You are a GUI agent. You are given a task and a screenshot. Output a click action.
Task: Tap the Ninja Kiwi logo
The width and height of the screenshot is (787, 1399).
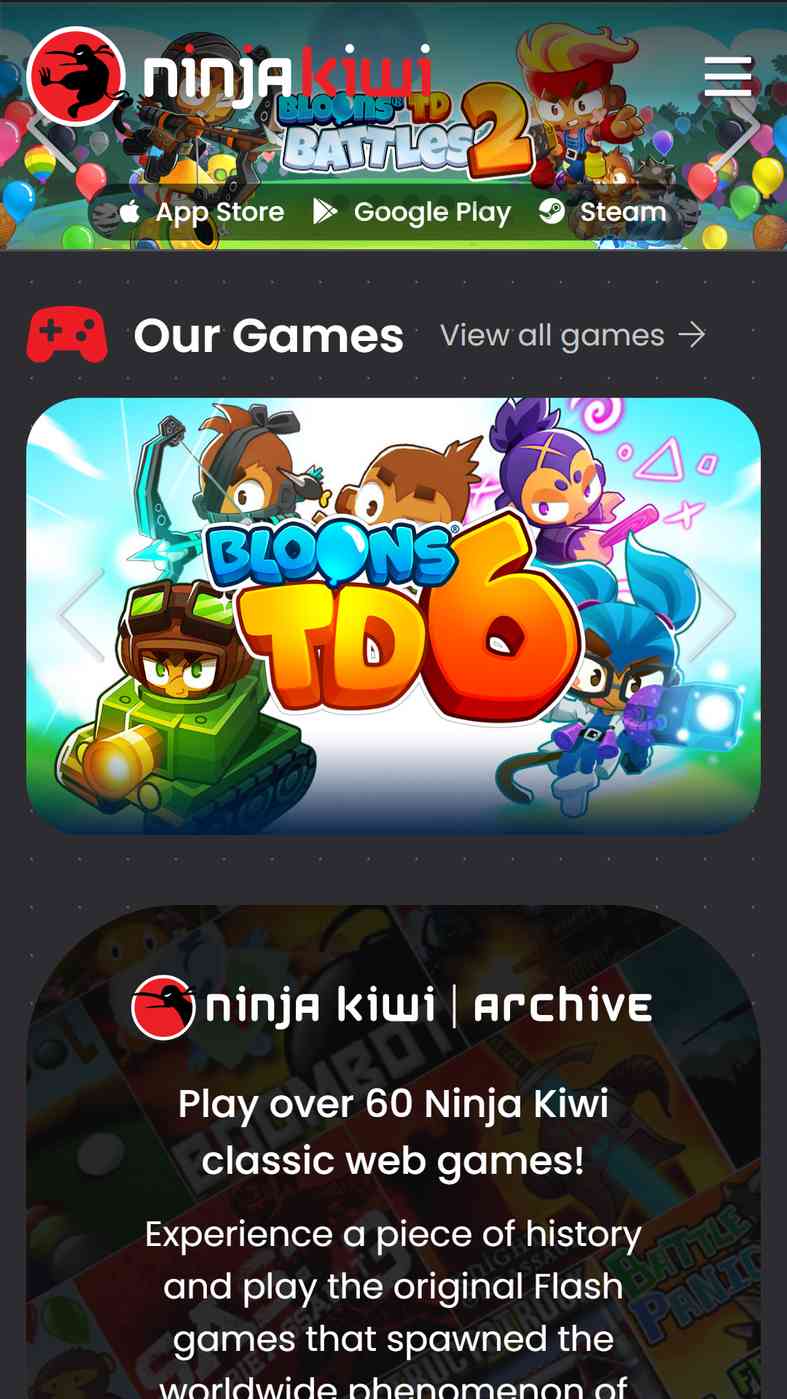pos(230,76)
